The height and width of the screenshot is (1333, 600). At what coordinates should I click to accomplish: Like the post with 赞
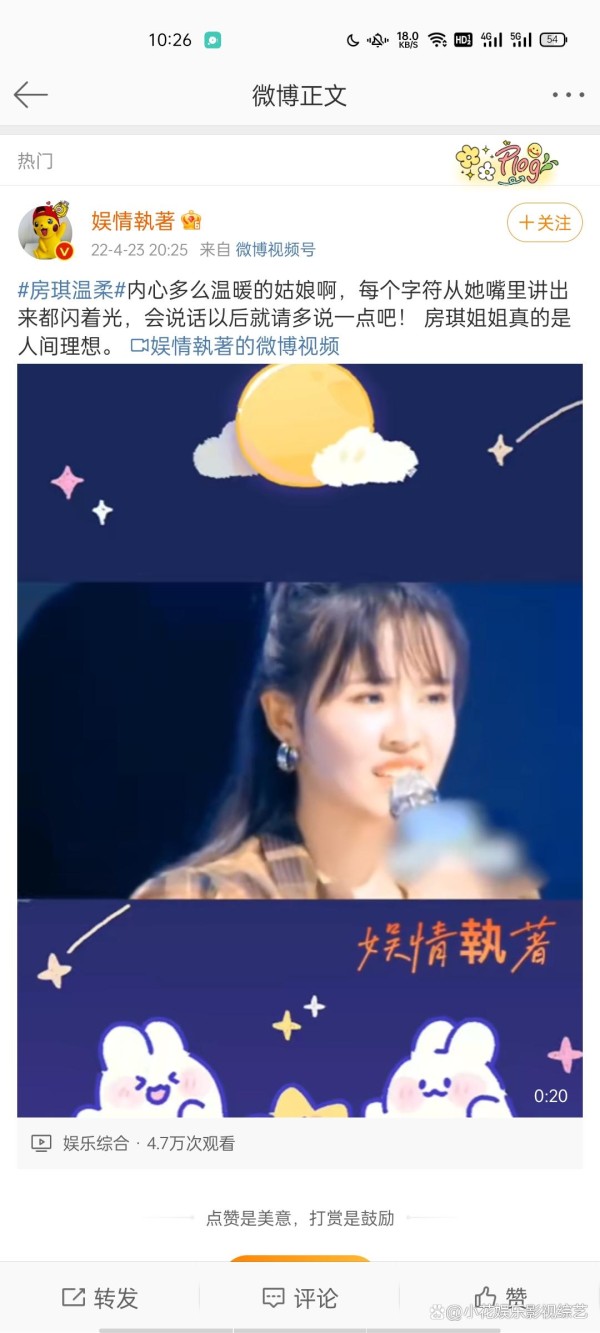[500, 1298]
